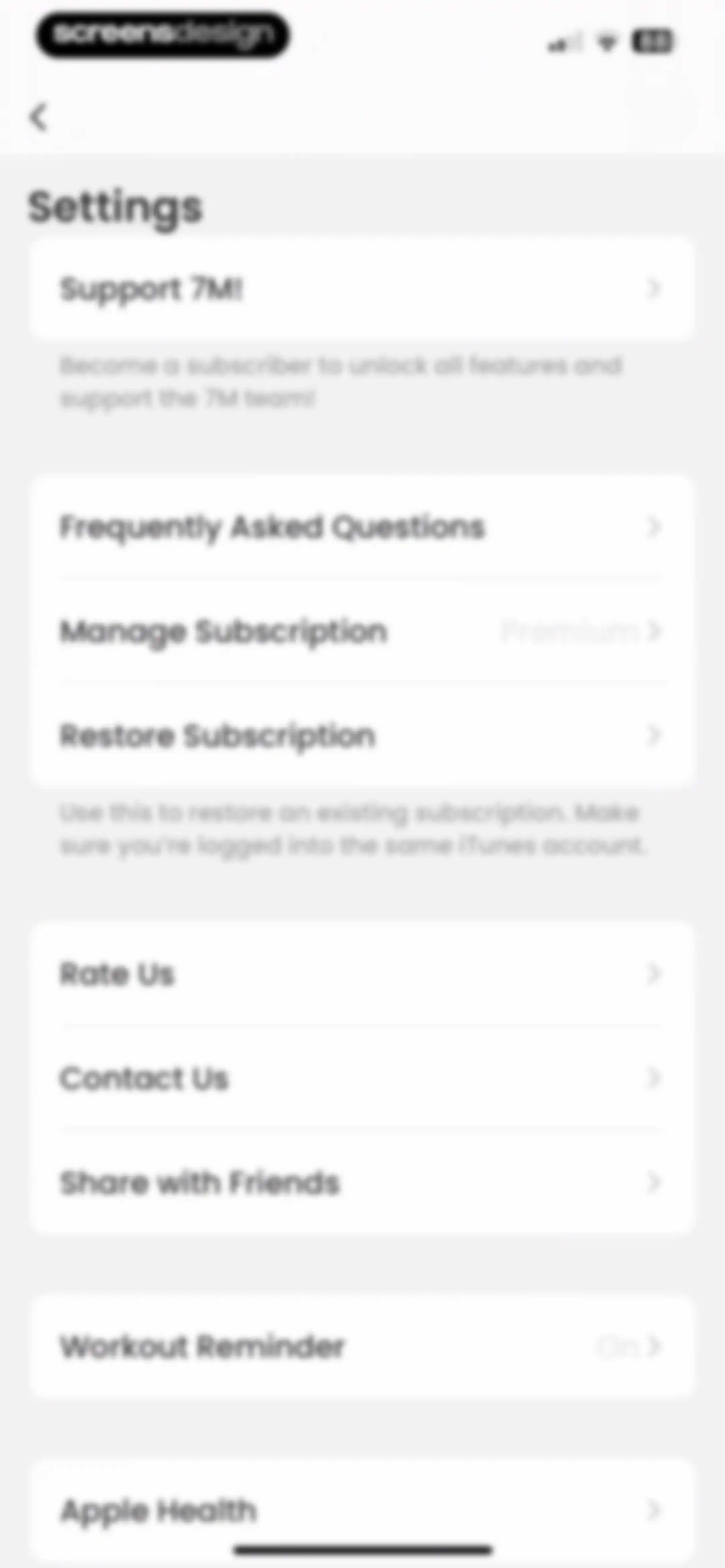Open Workout Reminder settings

362,1346
